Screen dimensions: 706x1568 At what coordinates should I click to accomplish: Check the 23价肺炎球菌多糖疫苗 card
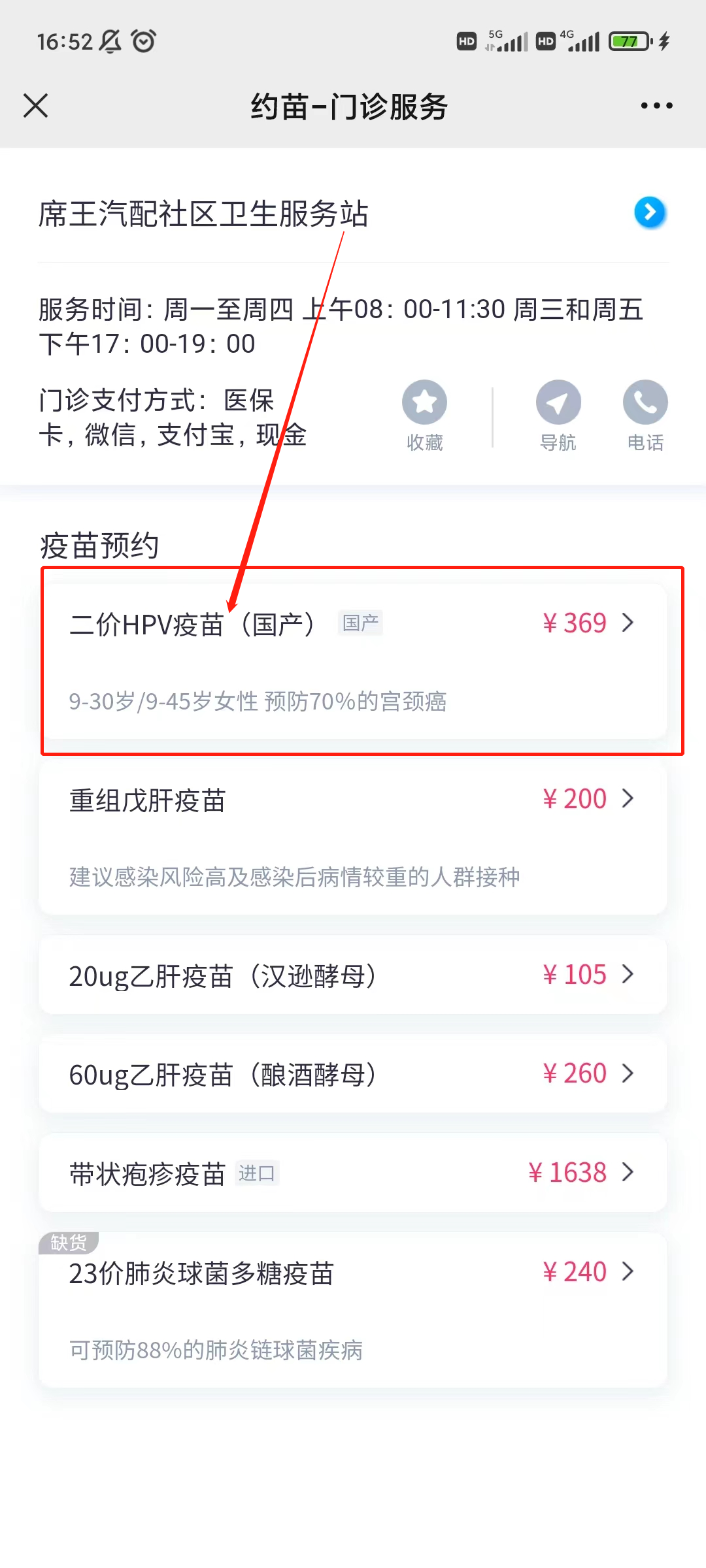coord(353,1310)
